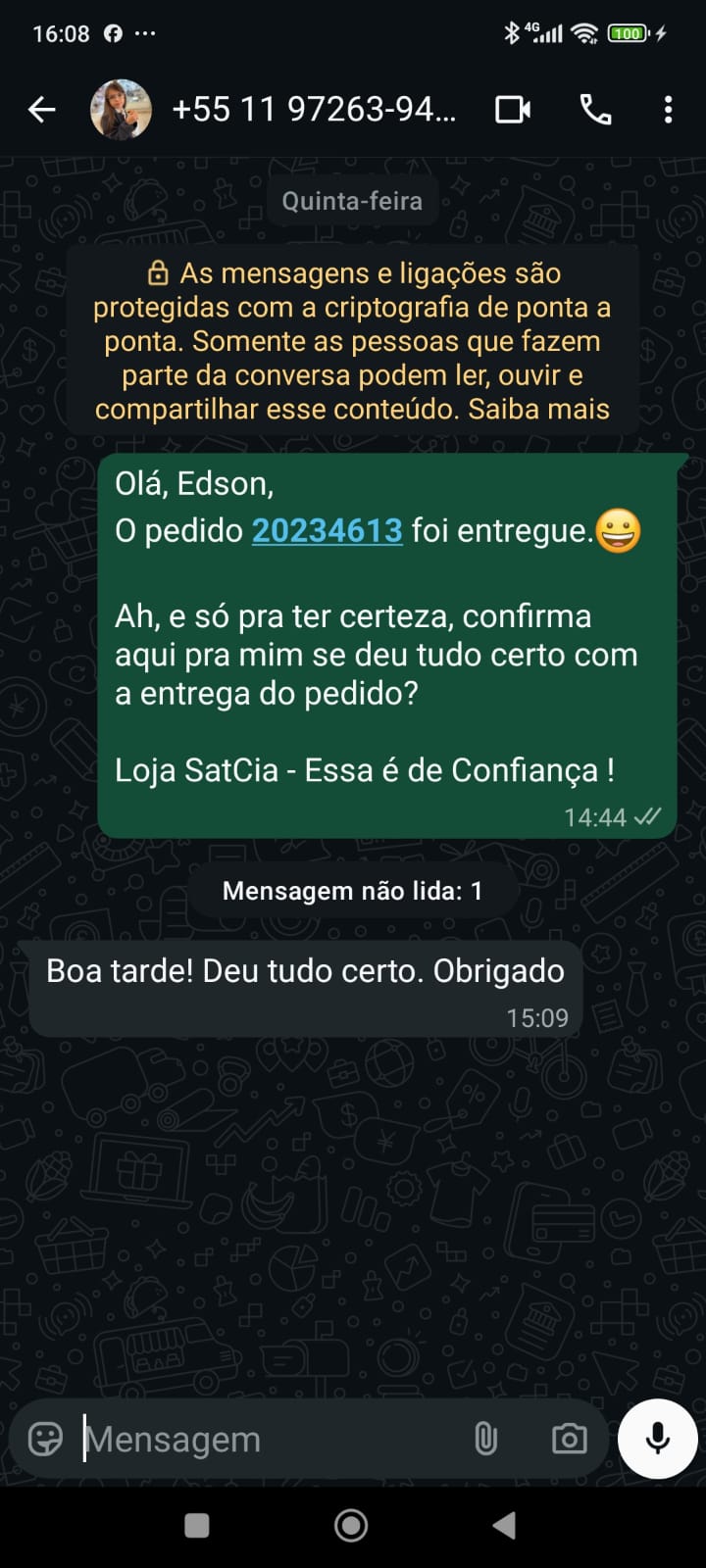This screenshot has height=1568, width=706.
Task: Start a video call
Action: [x=513, y=110]
